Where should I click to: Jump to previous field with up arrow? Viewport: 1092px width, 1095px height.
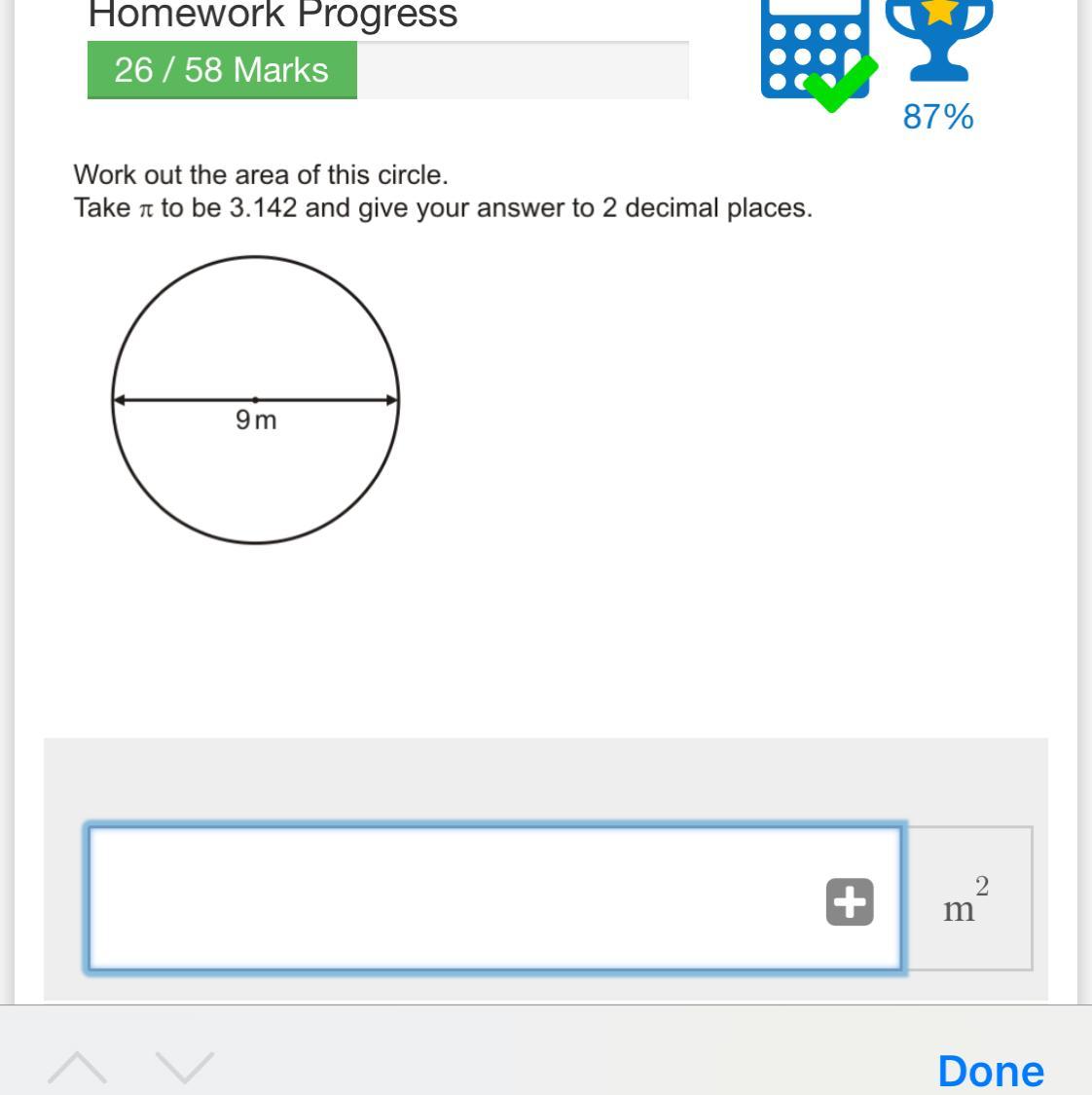click(78, 1067)
